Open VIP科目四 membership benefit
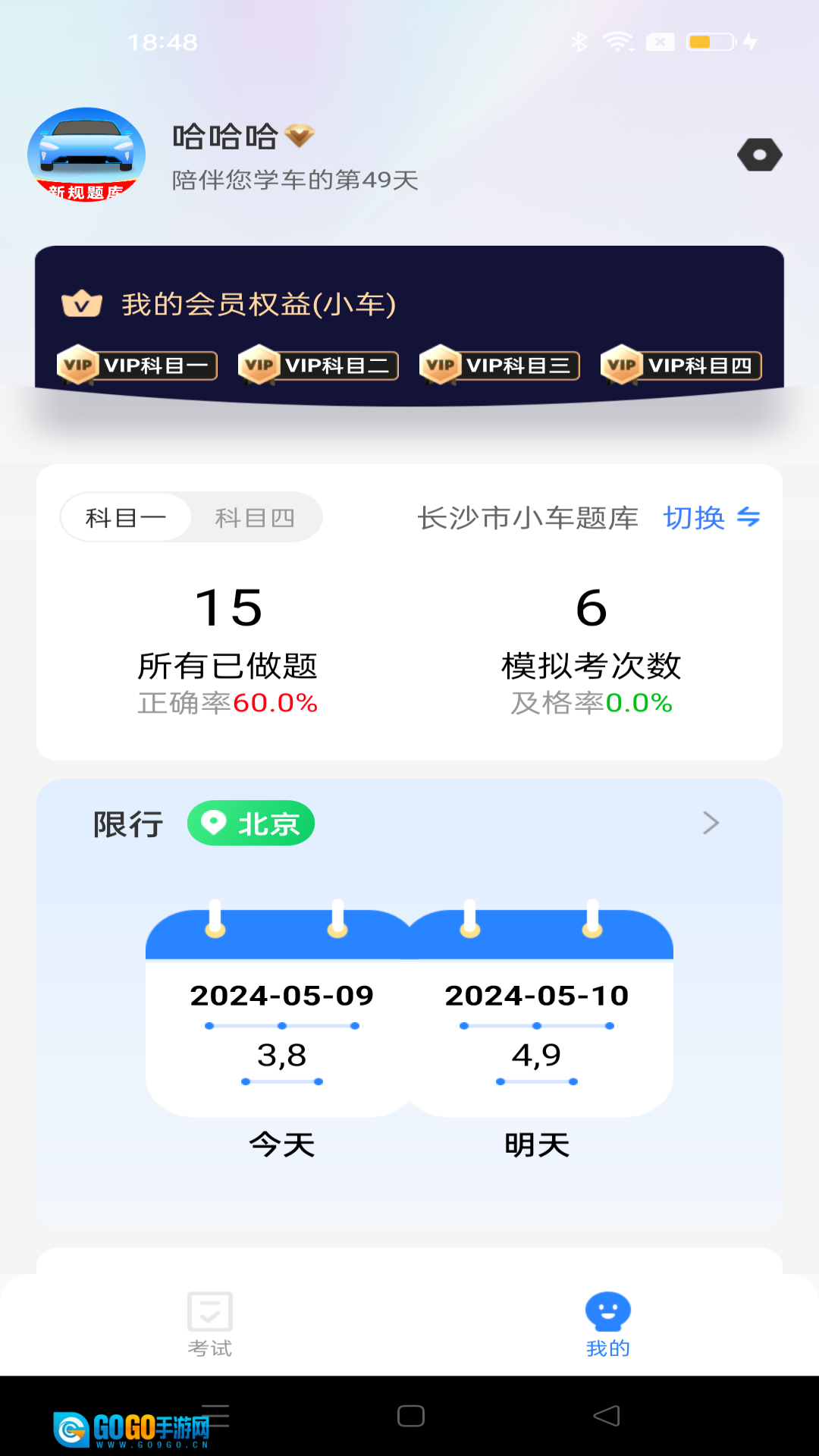This screenshot has height=1456, width=819. (681, 366)
